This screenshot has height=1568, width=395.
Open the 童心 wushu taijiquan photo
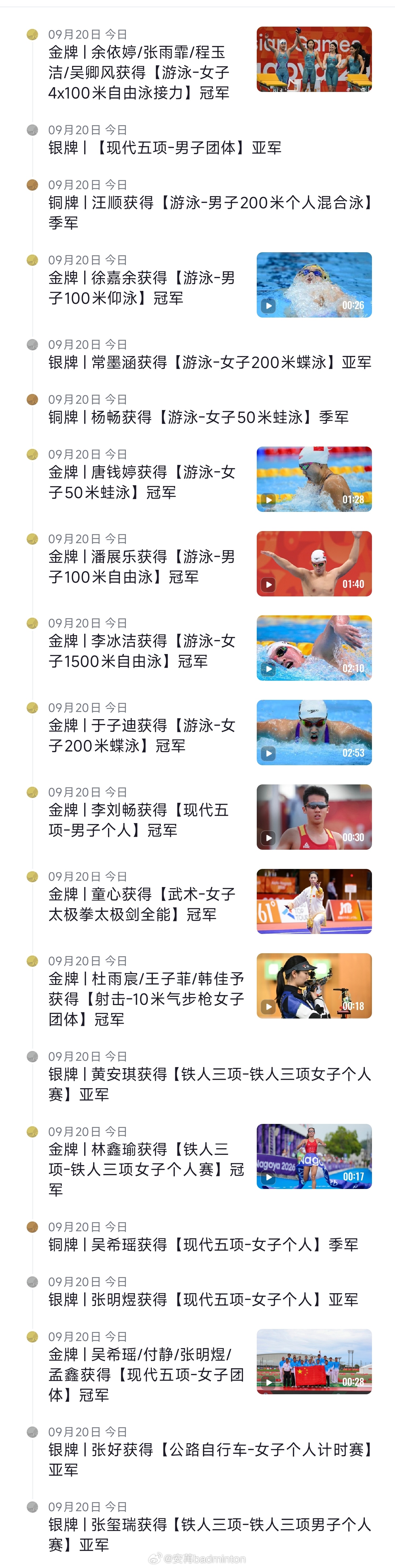314,902
